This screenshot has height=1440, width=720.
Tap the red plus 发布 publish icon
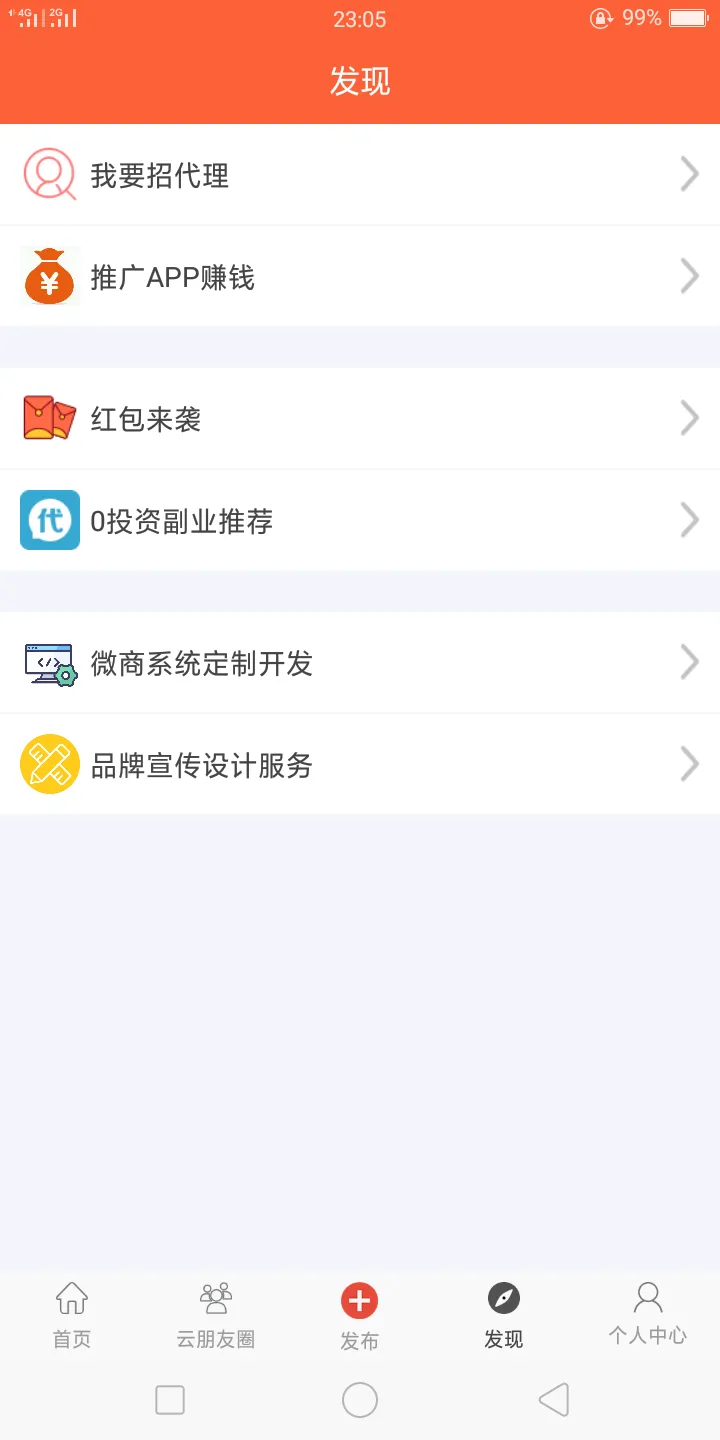click(x=359, y=1302)
